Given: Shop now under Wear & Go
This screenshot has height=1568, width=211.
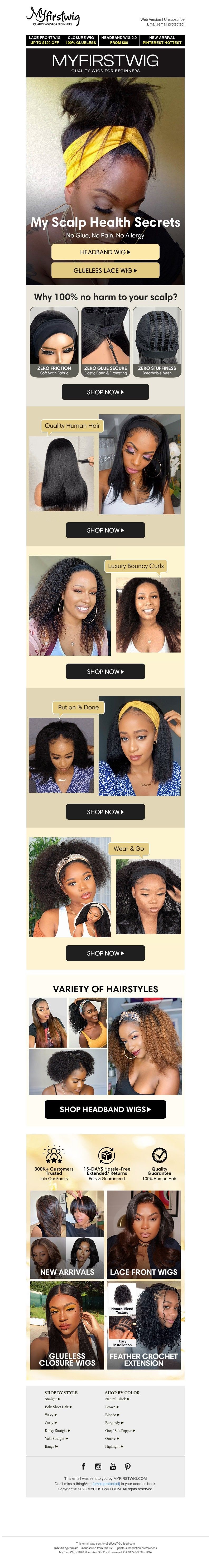Looking at the screenshot, I should (105, 953).
